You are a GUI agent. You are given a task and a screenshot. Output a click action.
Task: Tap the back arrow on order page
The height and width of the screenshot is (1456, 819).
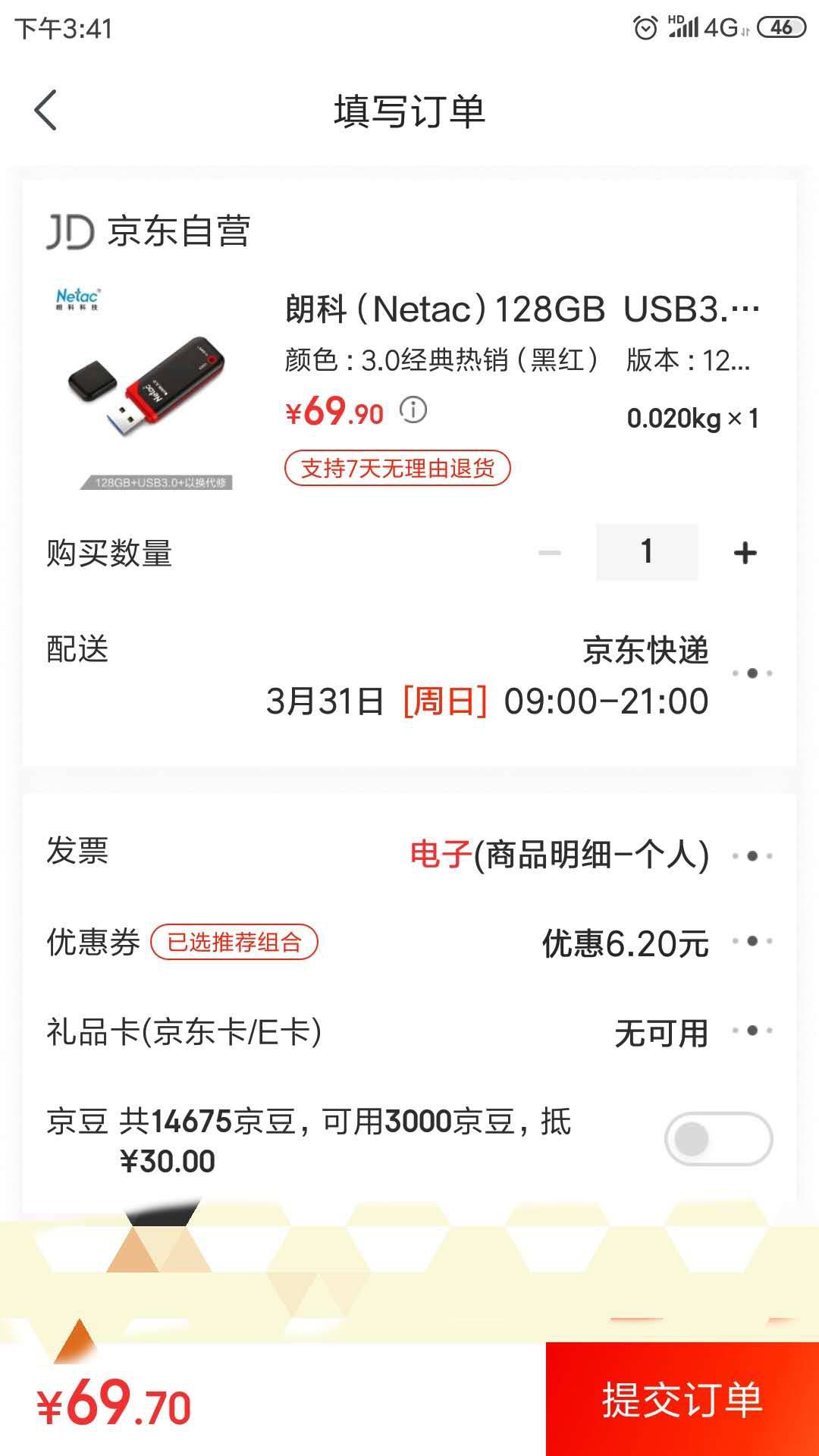[x=45, y=108]
